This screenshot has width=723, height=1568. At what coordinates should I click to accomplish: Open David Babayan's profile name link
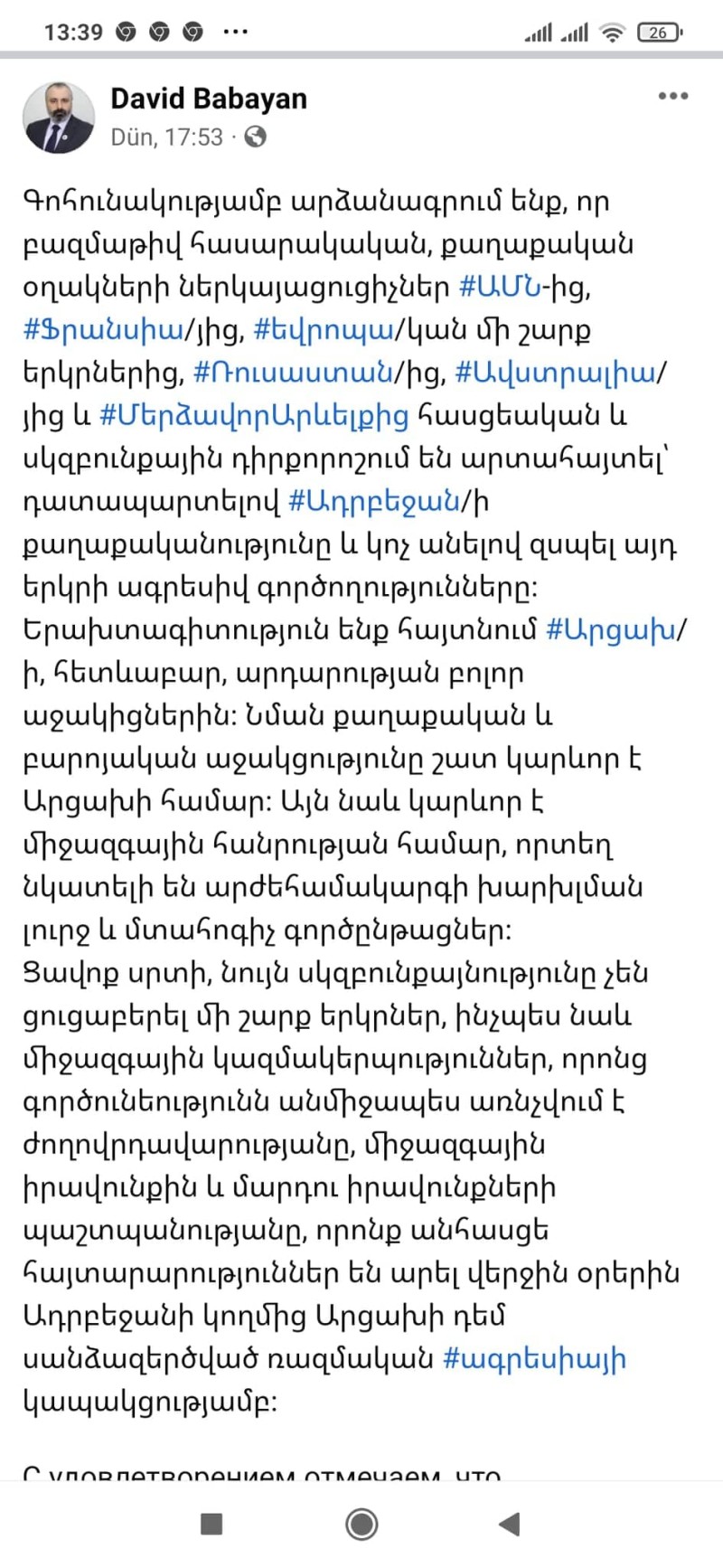(209, 98)
